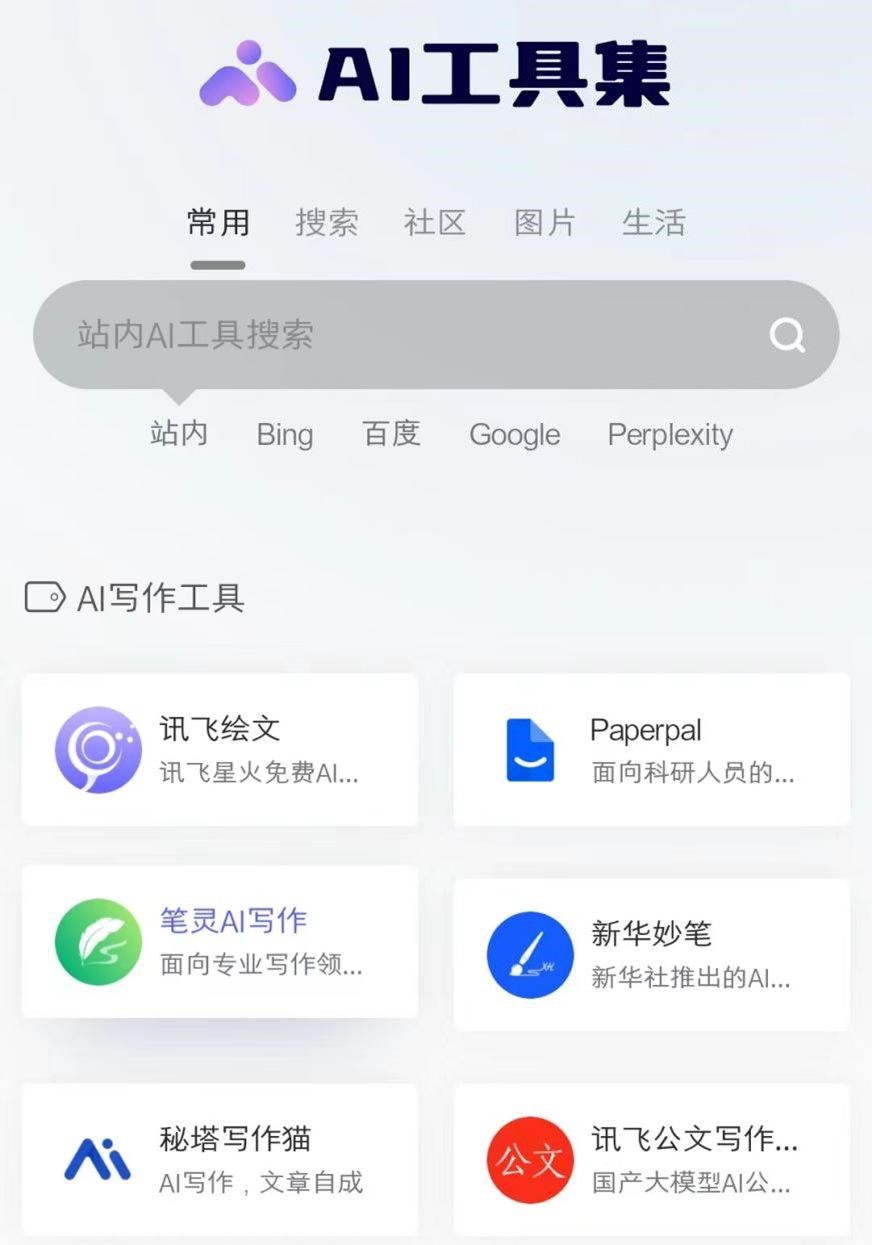Open the Paperpal tool card
This screenshot has height=1245, width=872.
tap(652, 750)
